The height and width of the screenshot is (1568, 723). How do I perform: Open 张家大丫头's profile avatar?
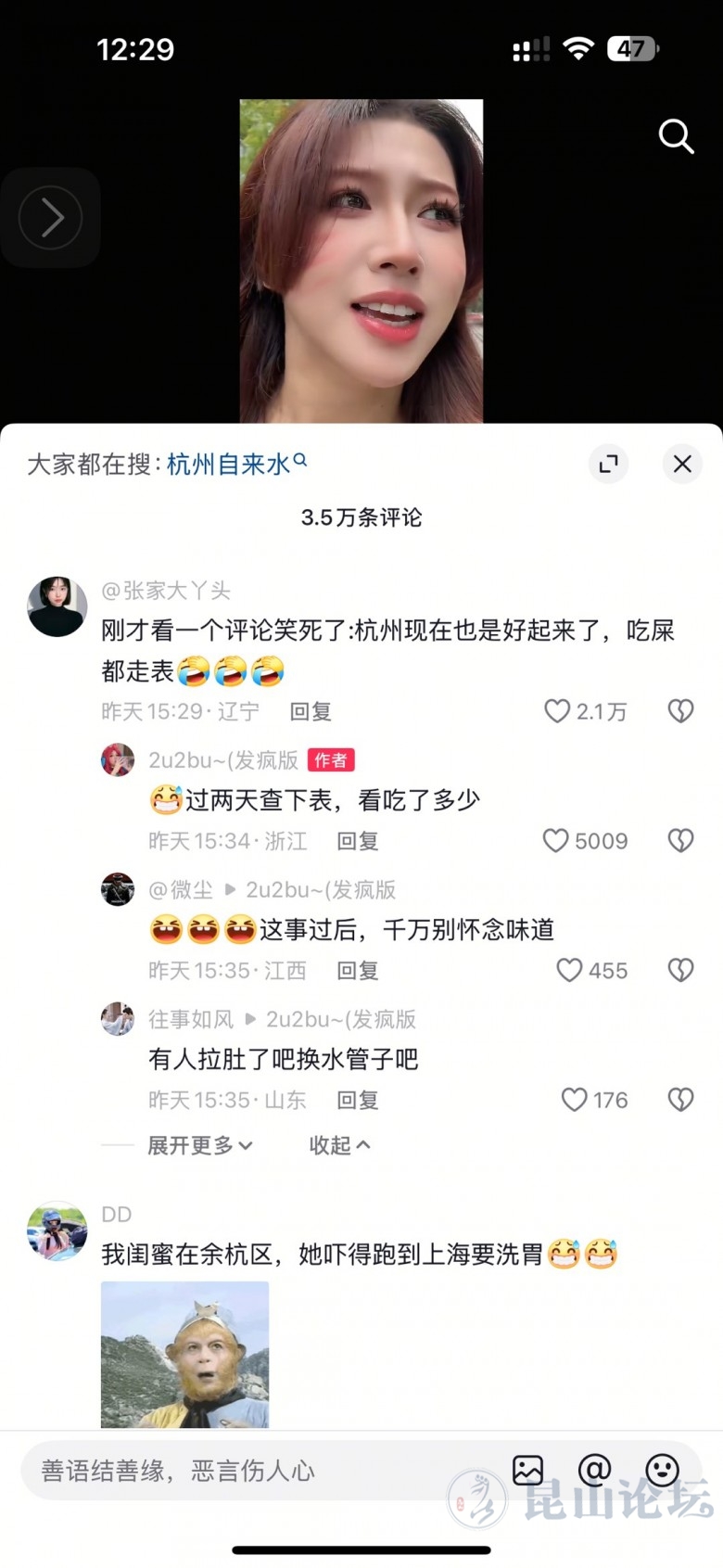click(57, 606)
